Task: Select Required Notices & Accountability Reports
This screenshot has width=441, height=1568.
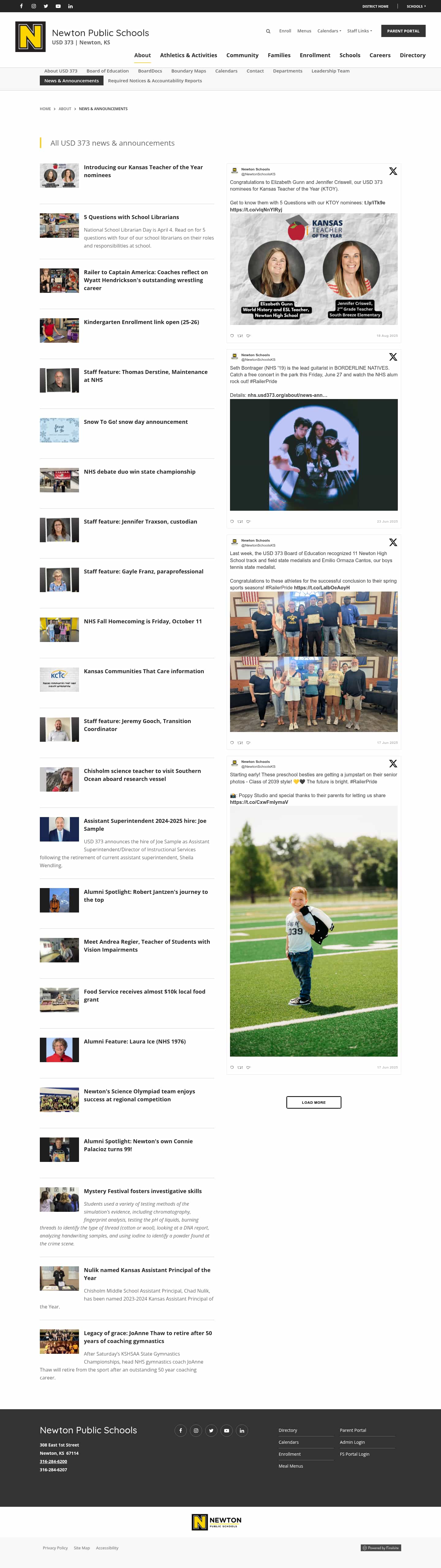Action: 155,81
